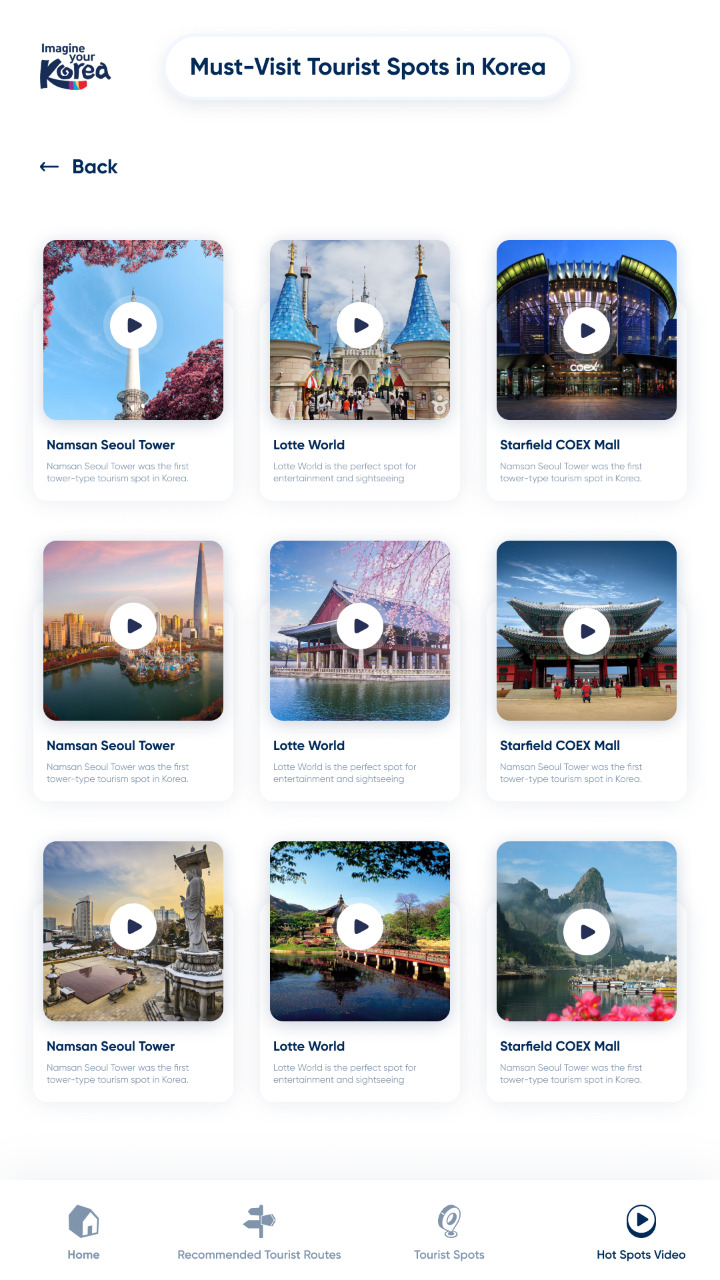This screenshot has width=720, height=1280.
Task: Open the card showing a skyscraper at sunset
Action: click(133, 630)
